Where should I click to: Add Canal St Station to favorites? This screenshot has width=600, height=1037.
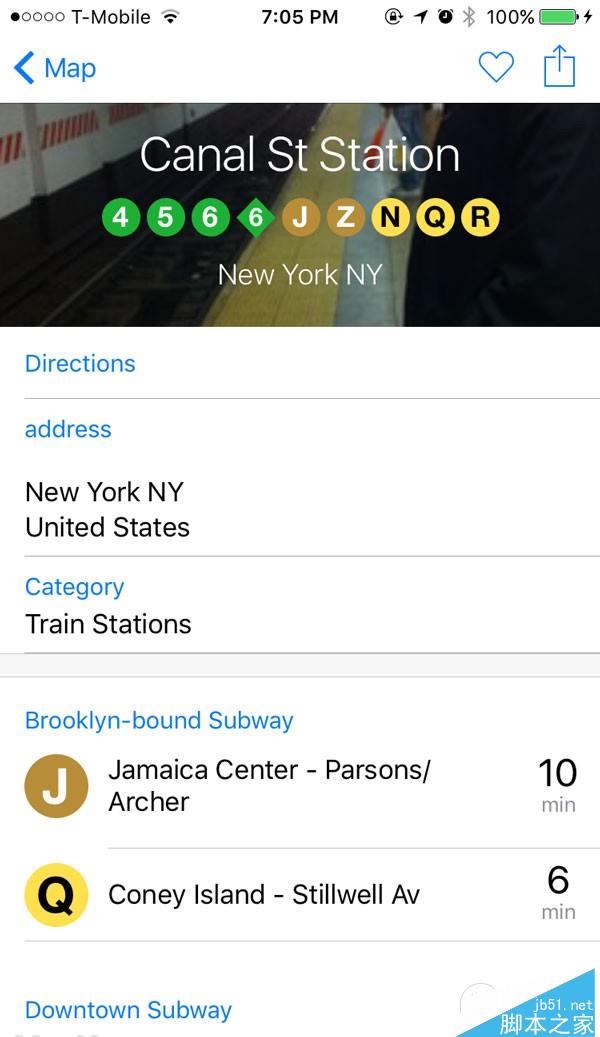pyautogui.click(x=495, y=68)
